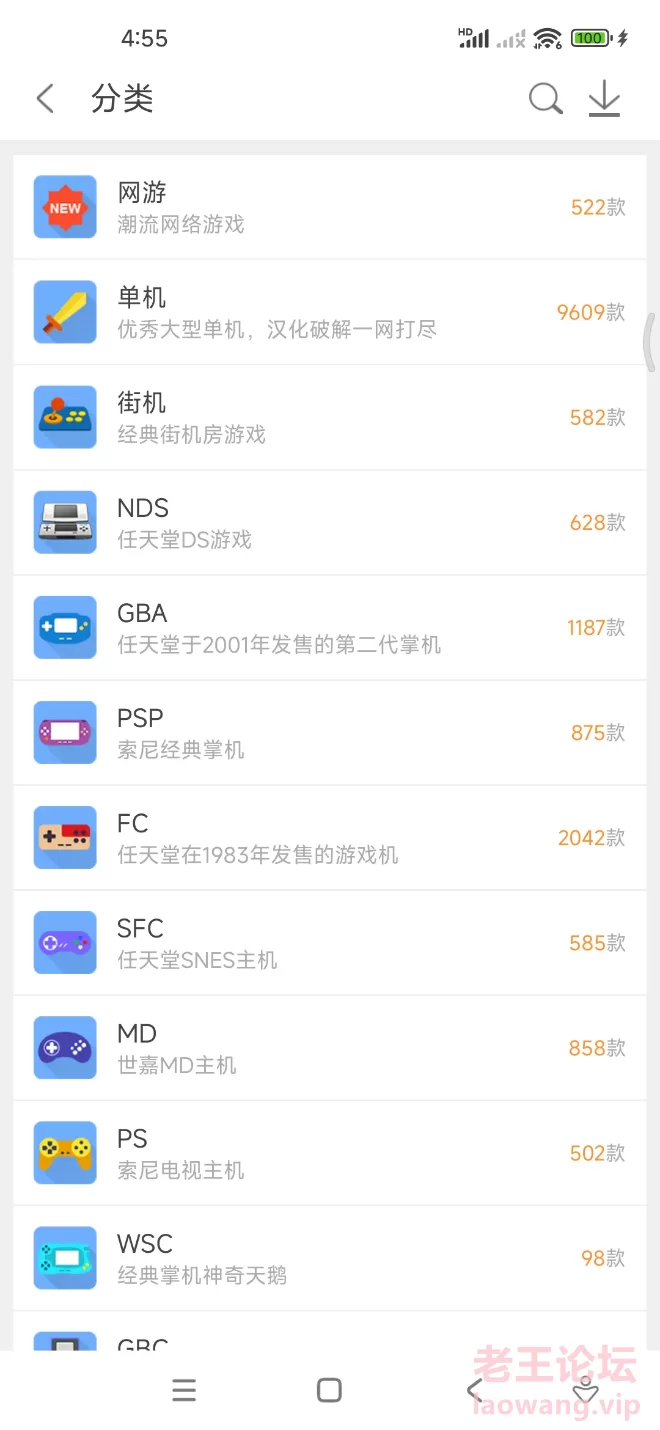This screenshot has width=660, height=1430.
Task: Go back from the 分类 page
Action: (x=45, y=99)
